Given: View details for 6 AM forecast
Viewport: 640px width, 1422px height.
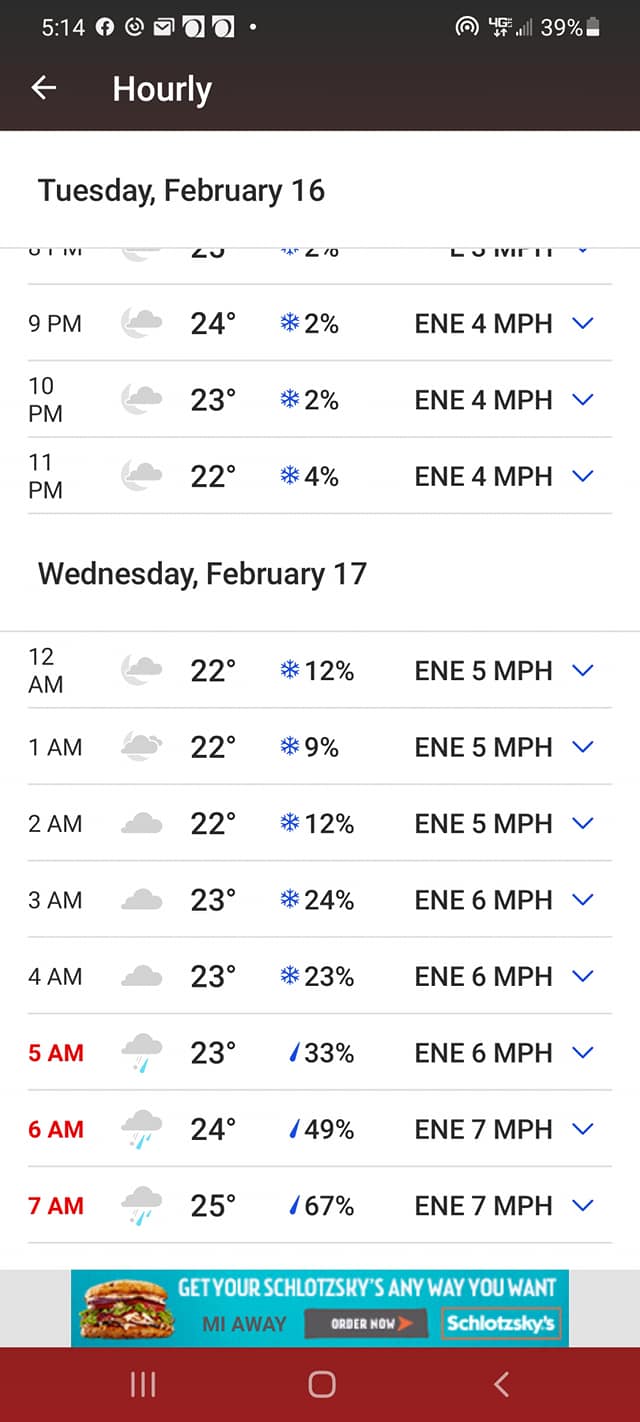Looking at the screenshot, I should point(583,1129).
